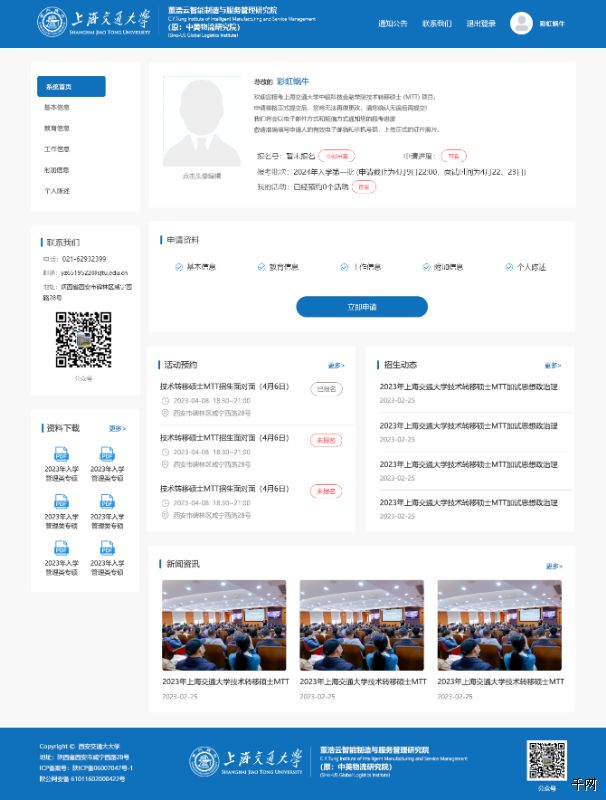Open 个人陈述 in the side menu
This screenshot has width=606, height=800.
pyautogui.click(x=57, y=191)
